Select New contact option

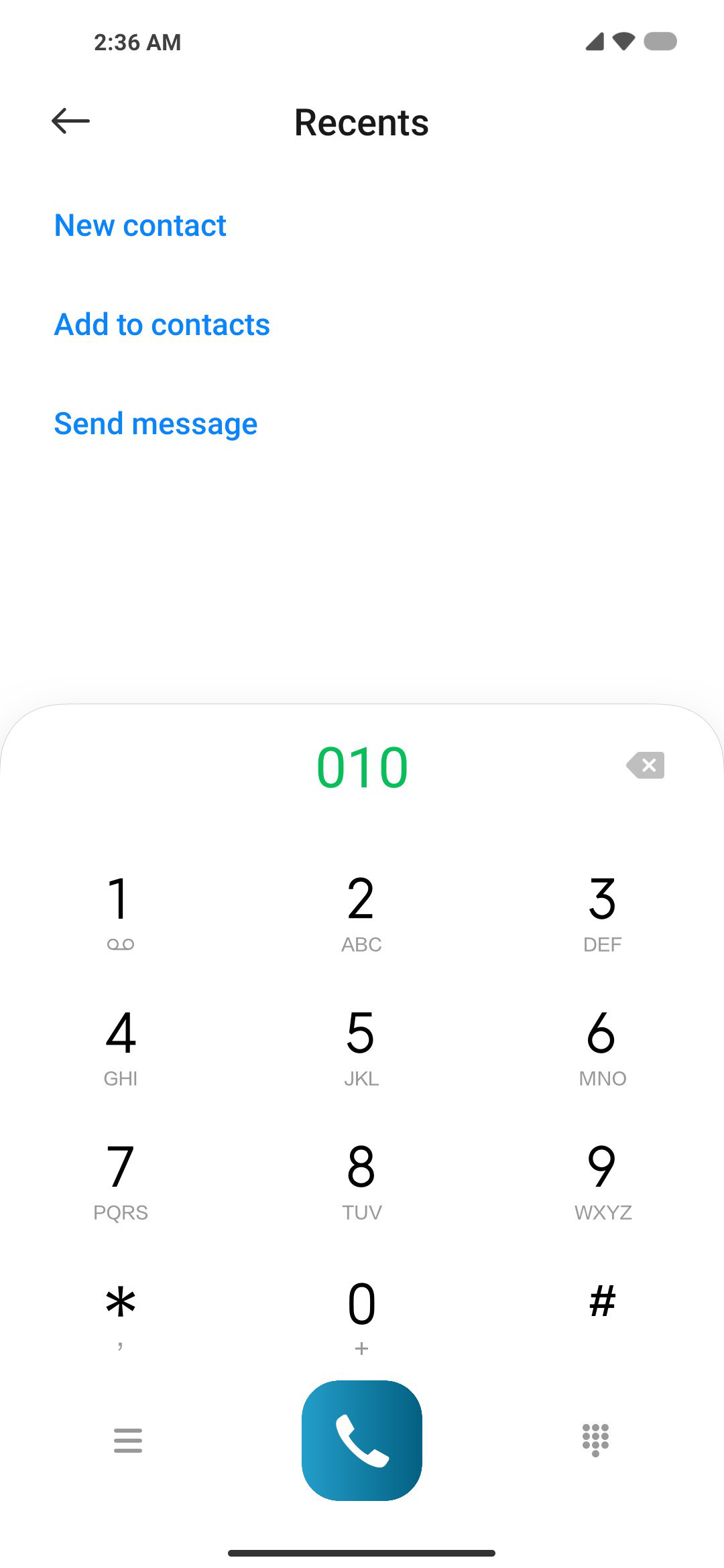coord(140,225)
